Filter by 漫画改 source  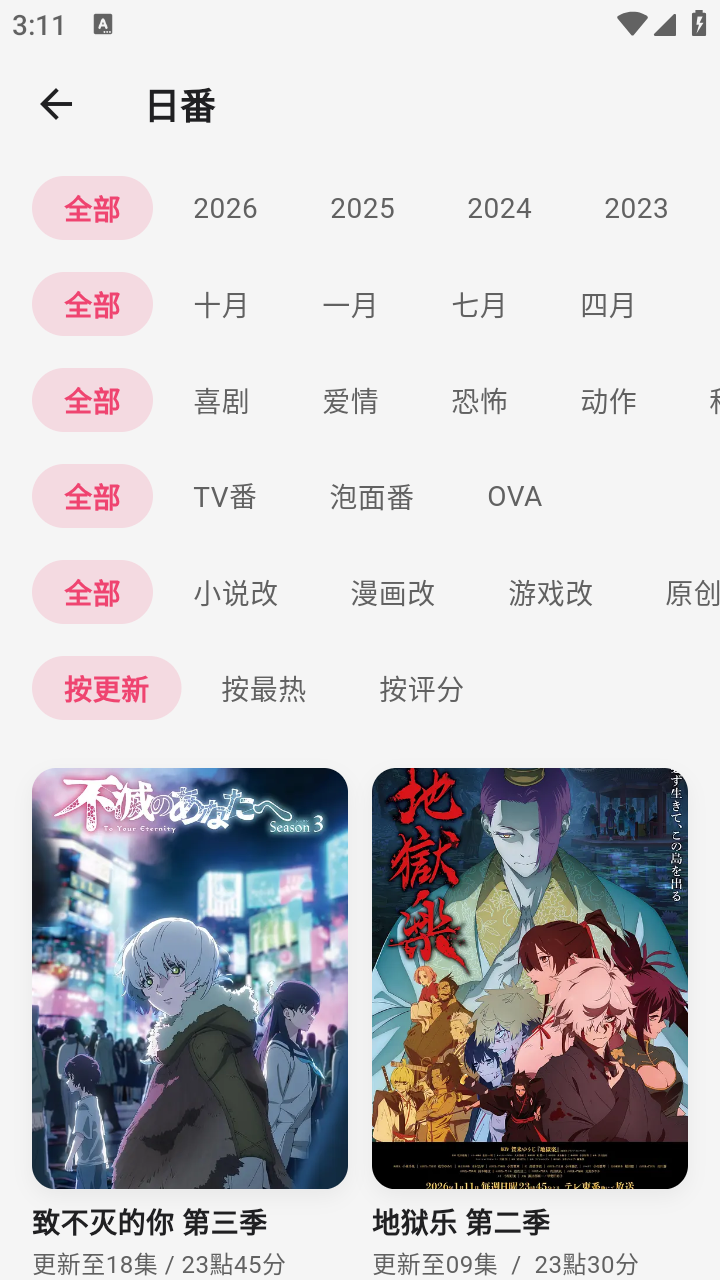point(392,593)
